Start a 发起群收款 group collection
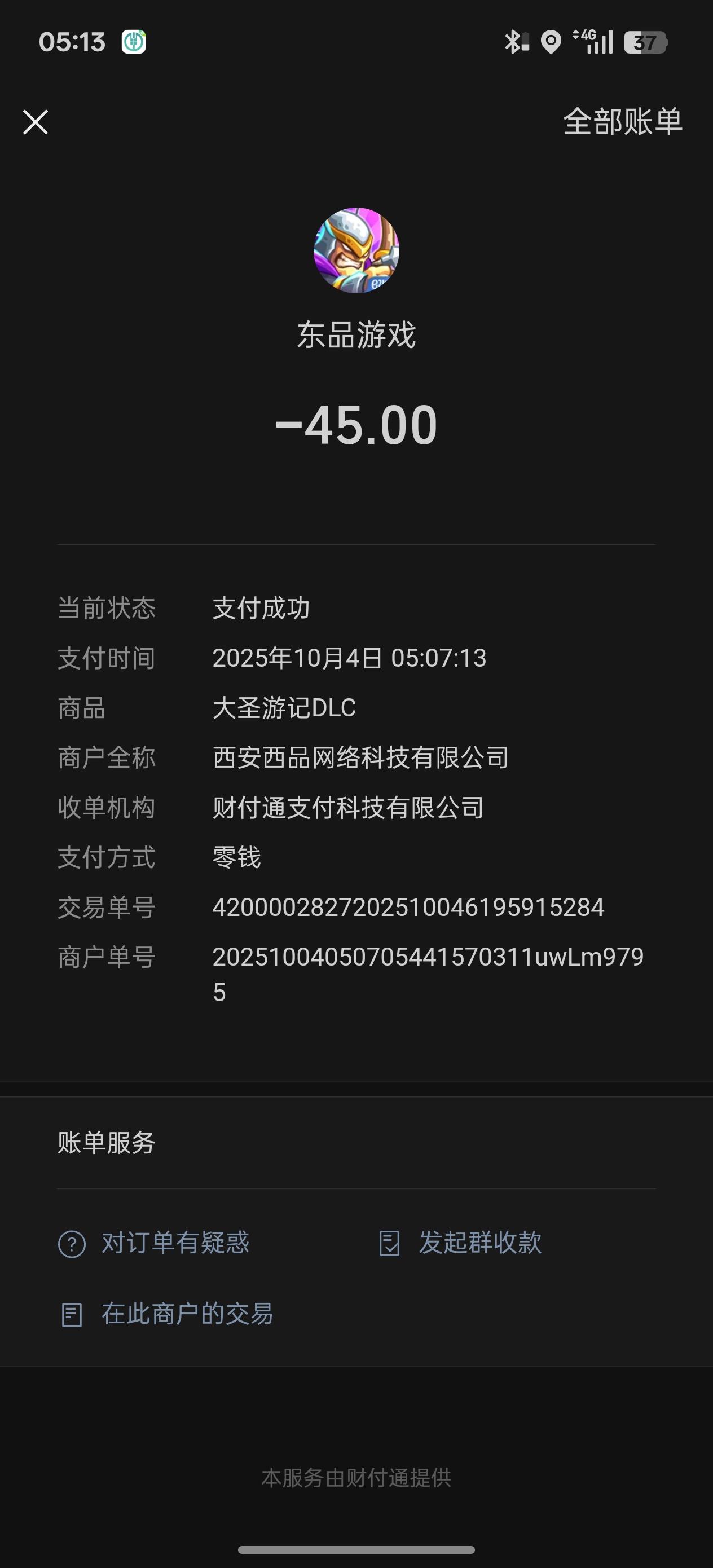The height and width of the screenshot is (1568, 713). point(460,1243)
